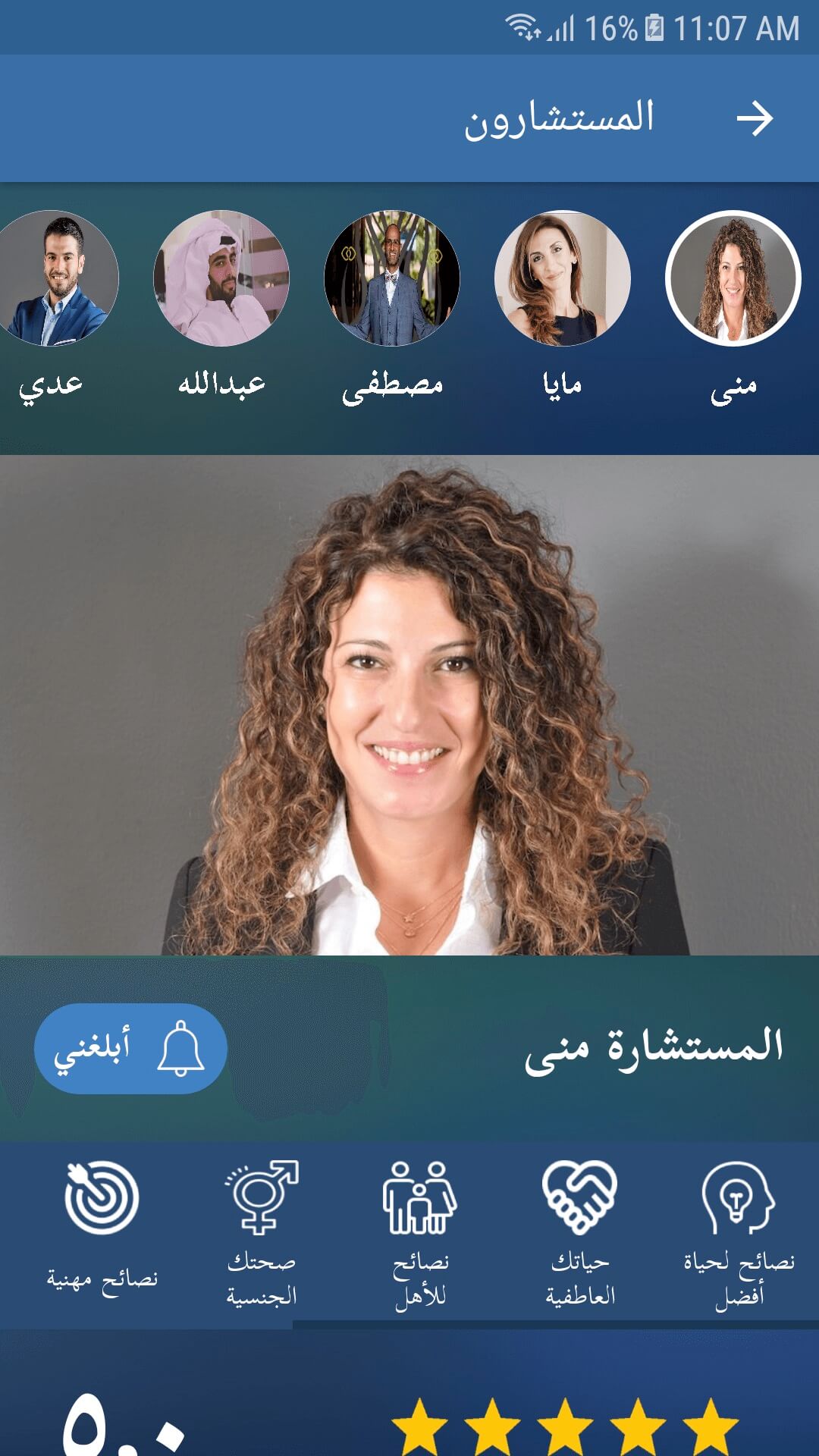Select consultant عدي avatar
819x1456 pixels.
[x=53, y=278]
